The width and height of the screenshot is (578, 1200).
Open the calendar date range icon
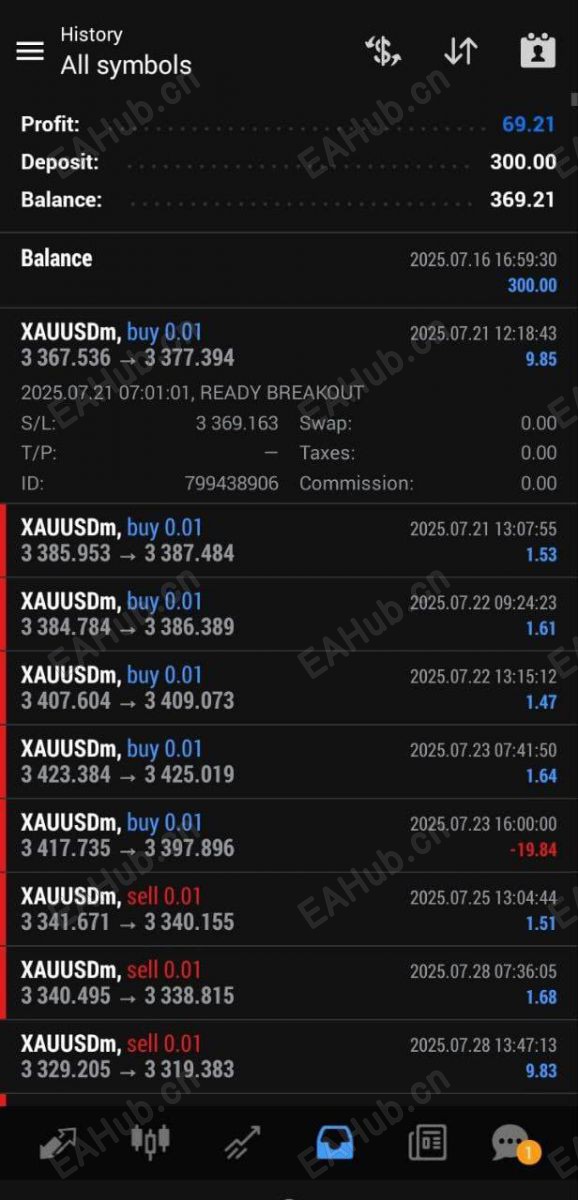pos(538,51)
